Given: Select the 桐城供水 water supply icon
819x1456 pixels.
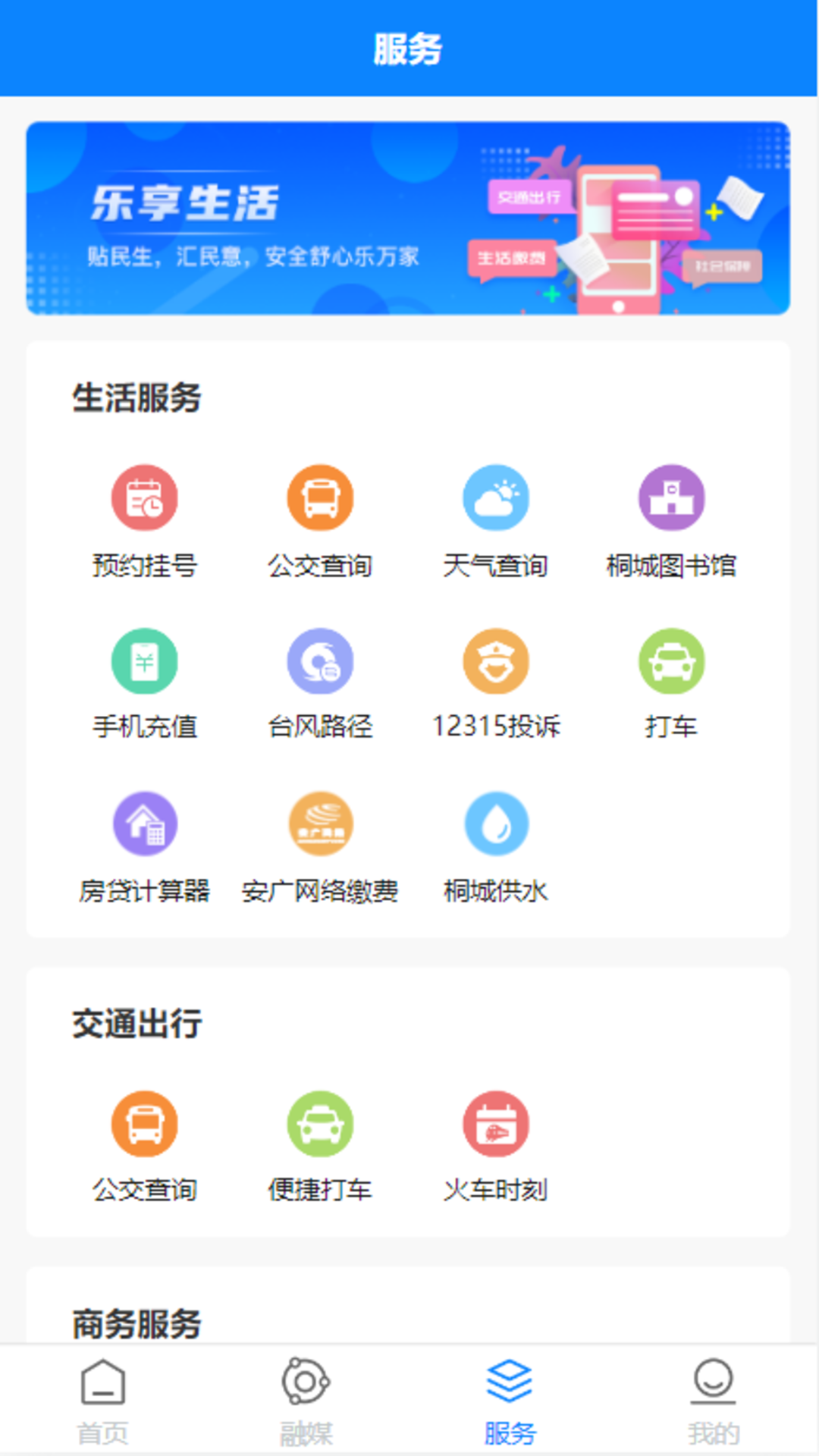Looking at the screenshot, I should (496, 824).
